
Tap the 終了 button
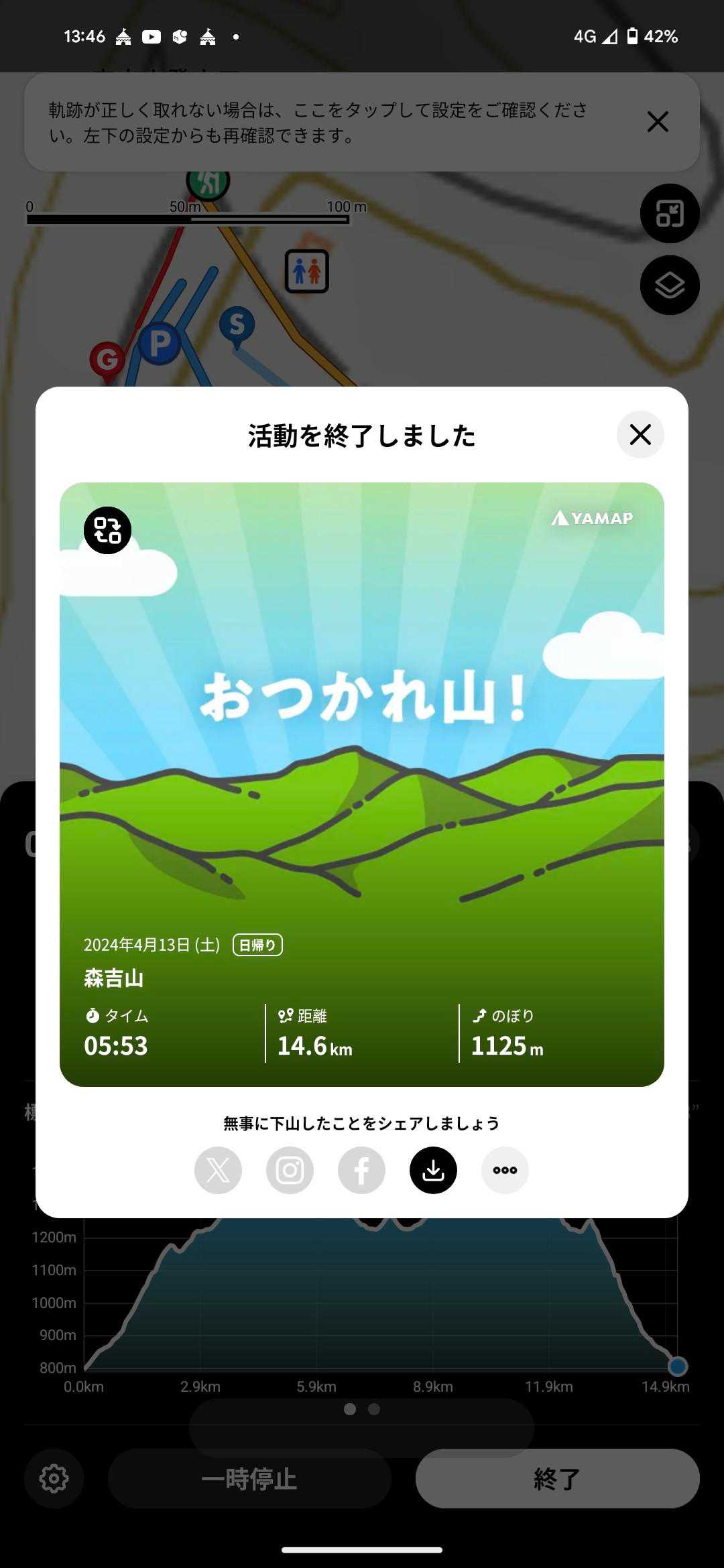point(557,1478)
